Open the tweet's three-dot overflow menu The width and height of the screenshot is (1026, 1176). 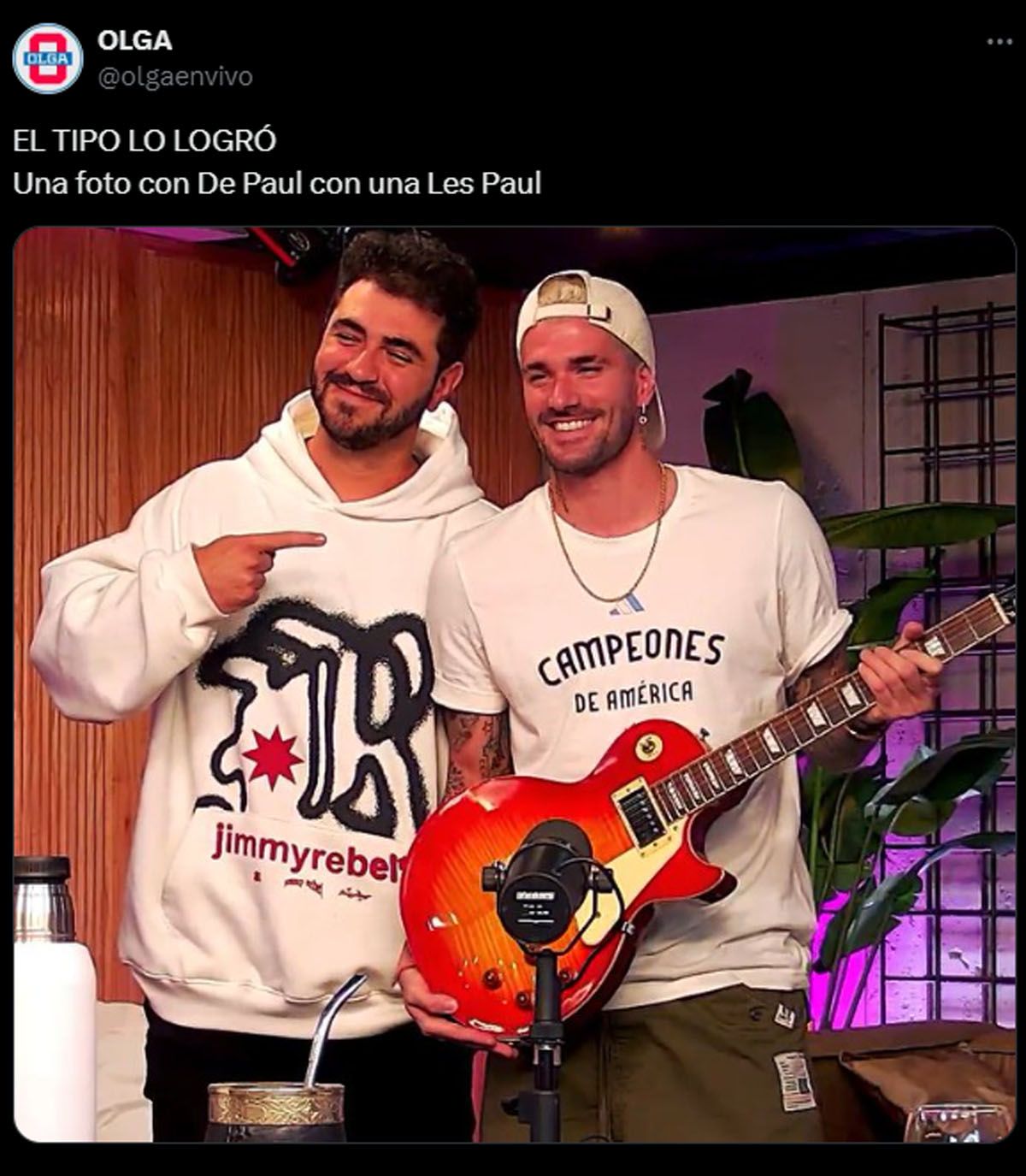coord(999,41)
